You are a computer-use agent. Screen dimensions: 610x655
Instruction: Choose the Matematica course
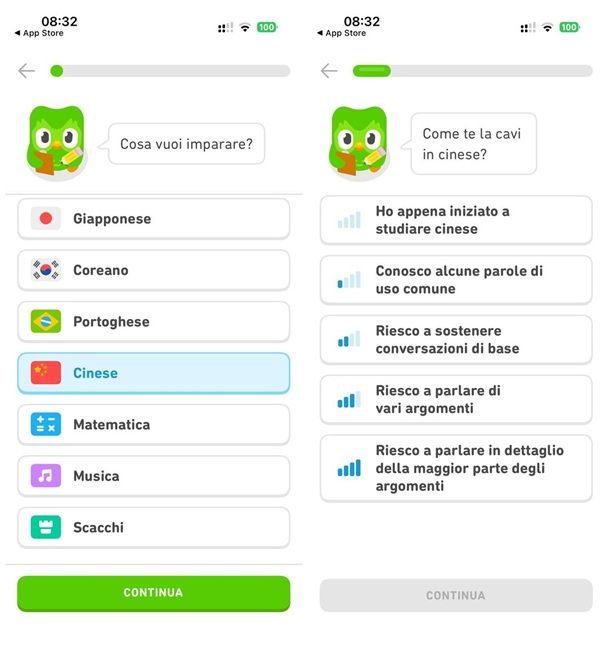point(153,425)
